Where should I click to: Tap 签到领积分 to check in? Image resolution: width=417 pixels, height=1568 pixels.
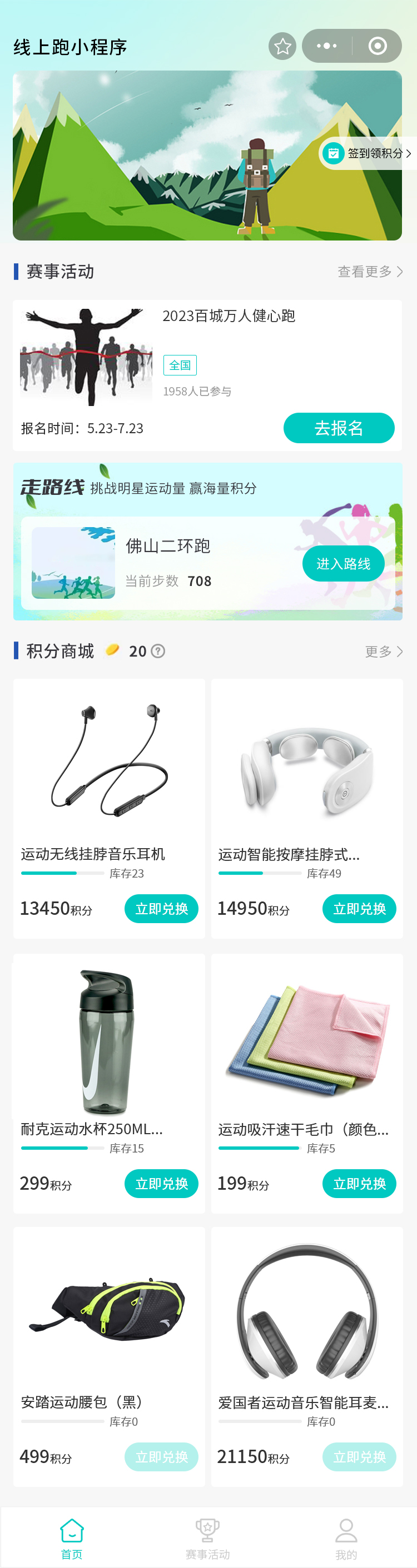pyautogui.click(x=368, y=153)
